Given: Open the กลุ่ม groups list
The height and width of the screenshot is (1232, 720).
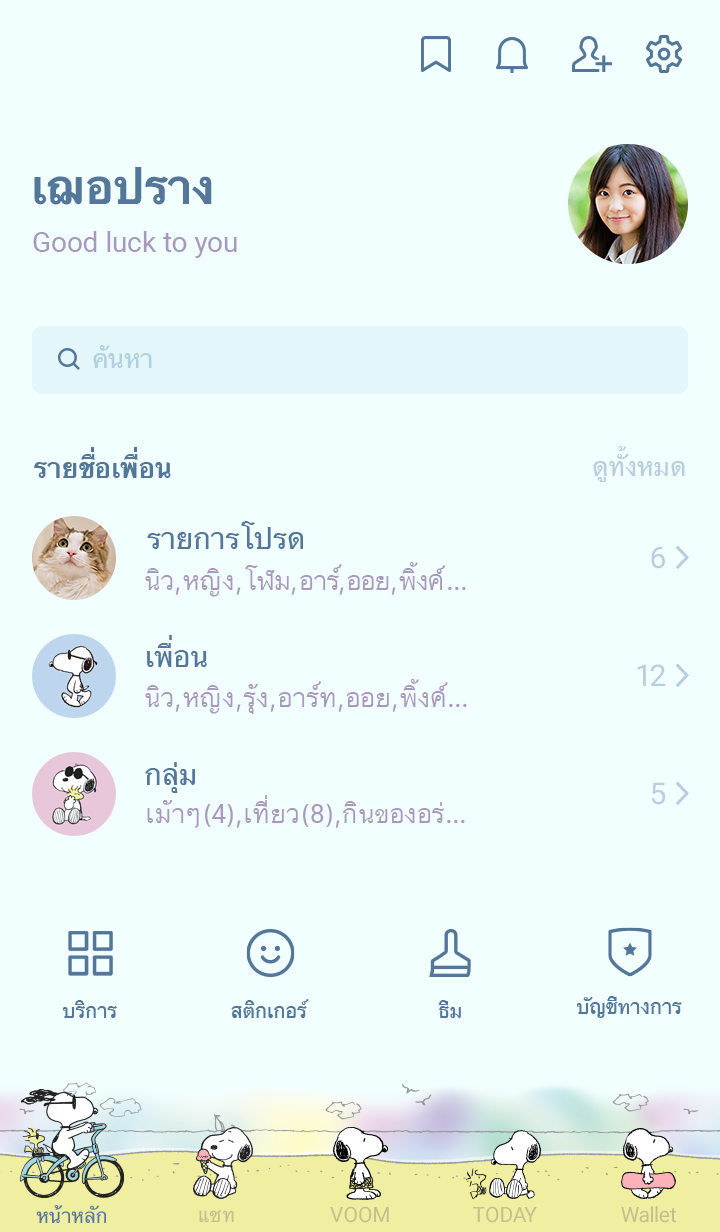Looking at the screenshot, I should coord(360,794).
